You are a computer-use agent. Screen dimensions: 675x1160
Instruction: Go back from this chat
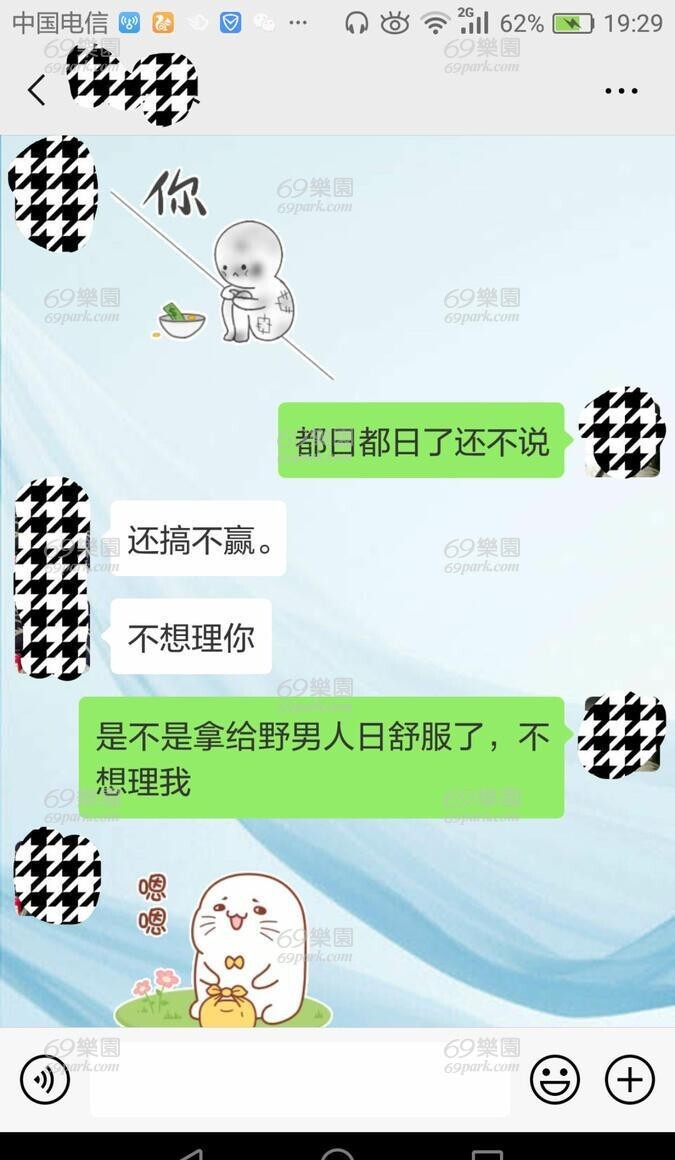[36, 91]
